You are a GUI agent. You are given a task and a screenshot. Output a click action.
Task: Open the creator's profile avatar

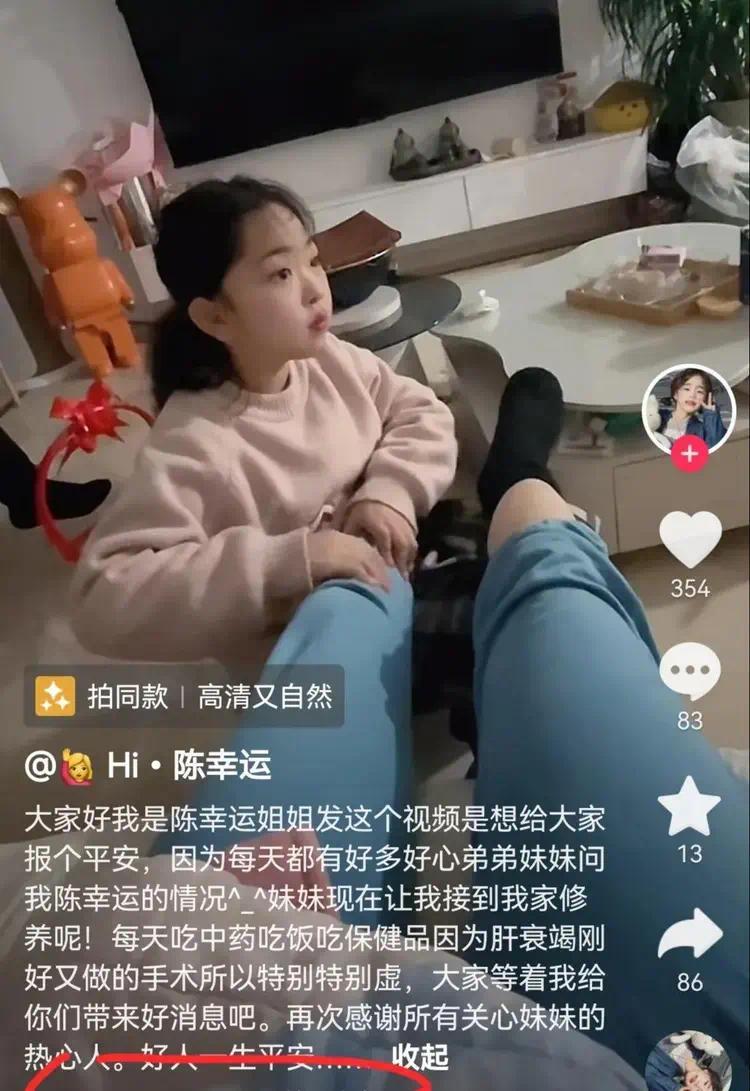pos(688,410)
